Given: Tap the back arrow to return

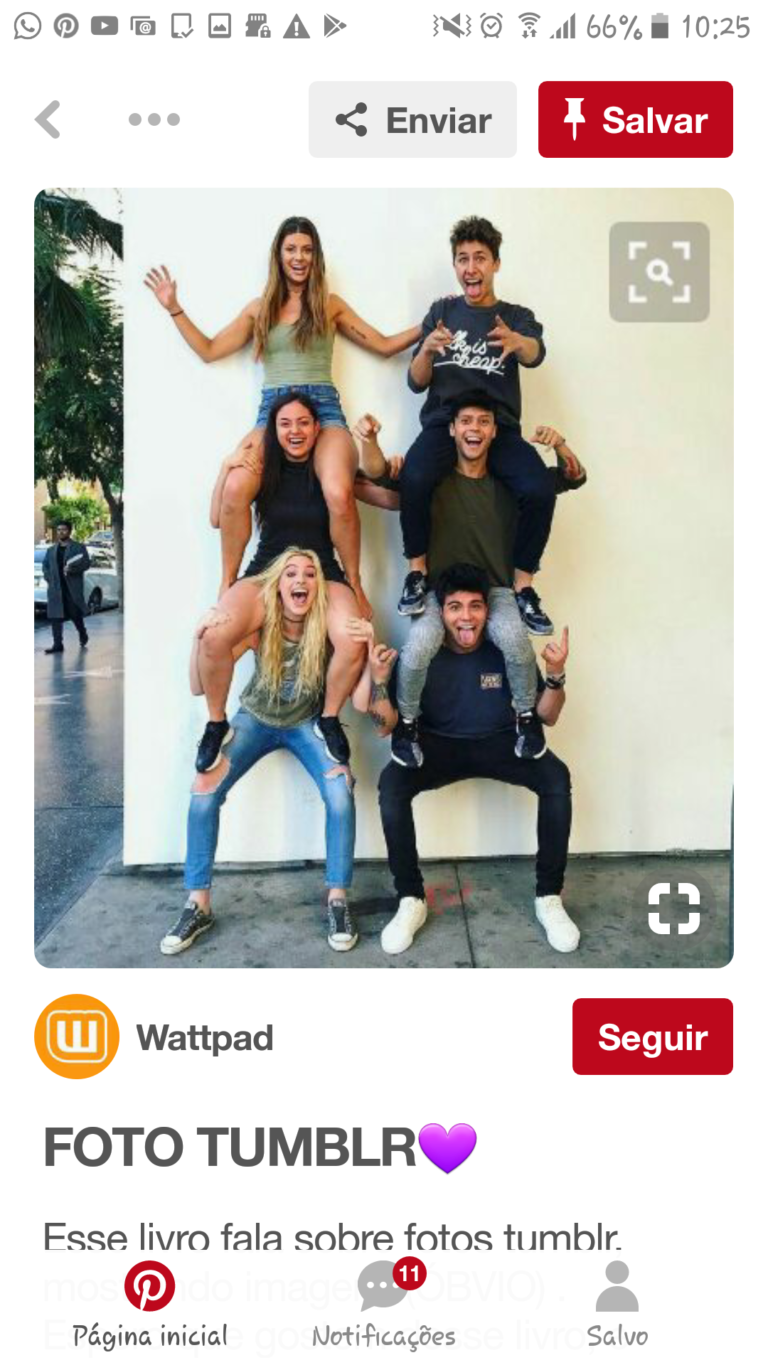Looking at the screenshot, I should click(47, 119).
